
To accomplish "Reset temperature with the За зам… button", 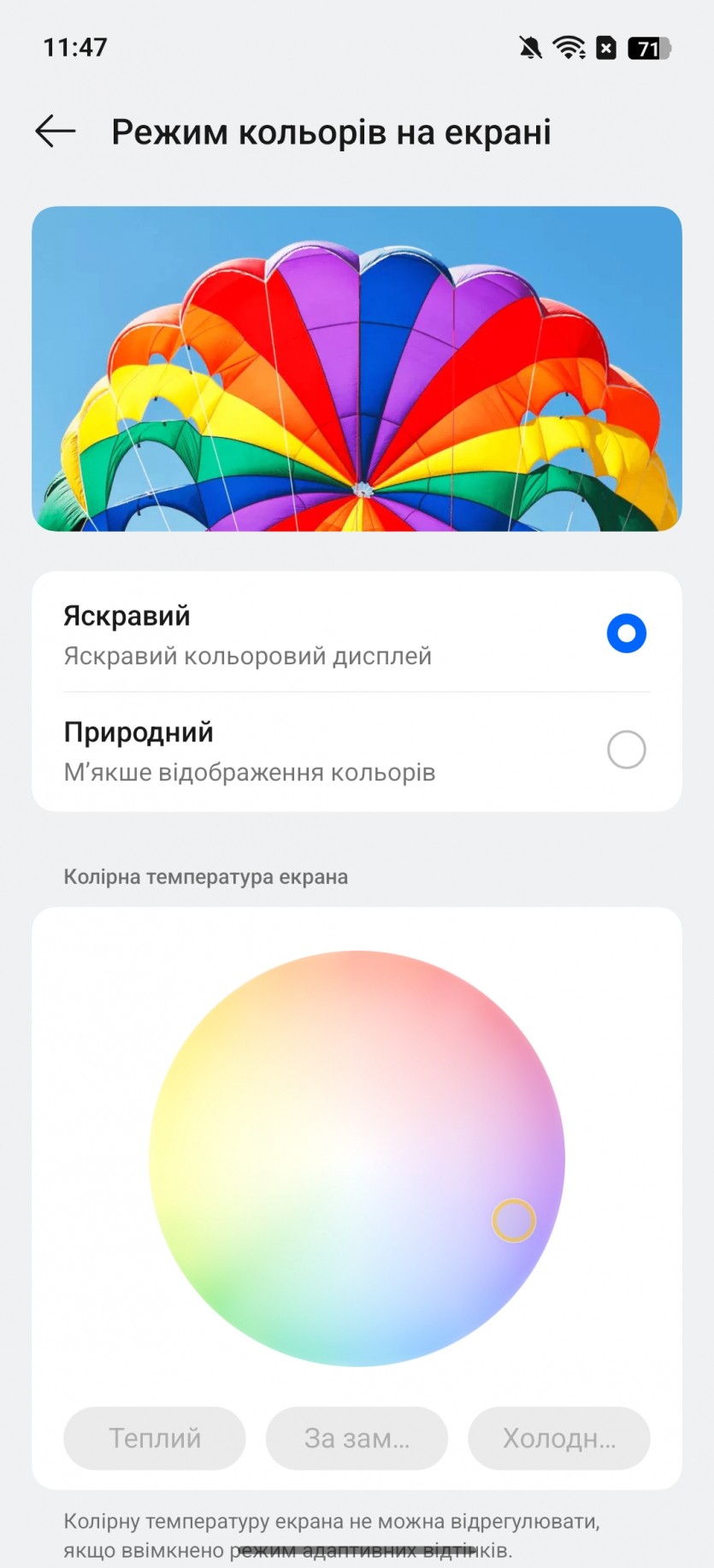I will pos(357,1438).
